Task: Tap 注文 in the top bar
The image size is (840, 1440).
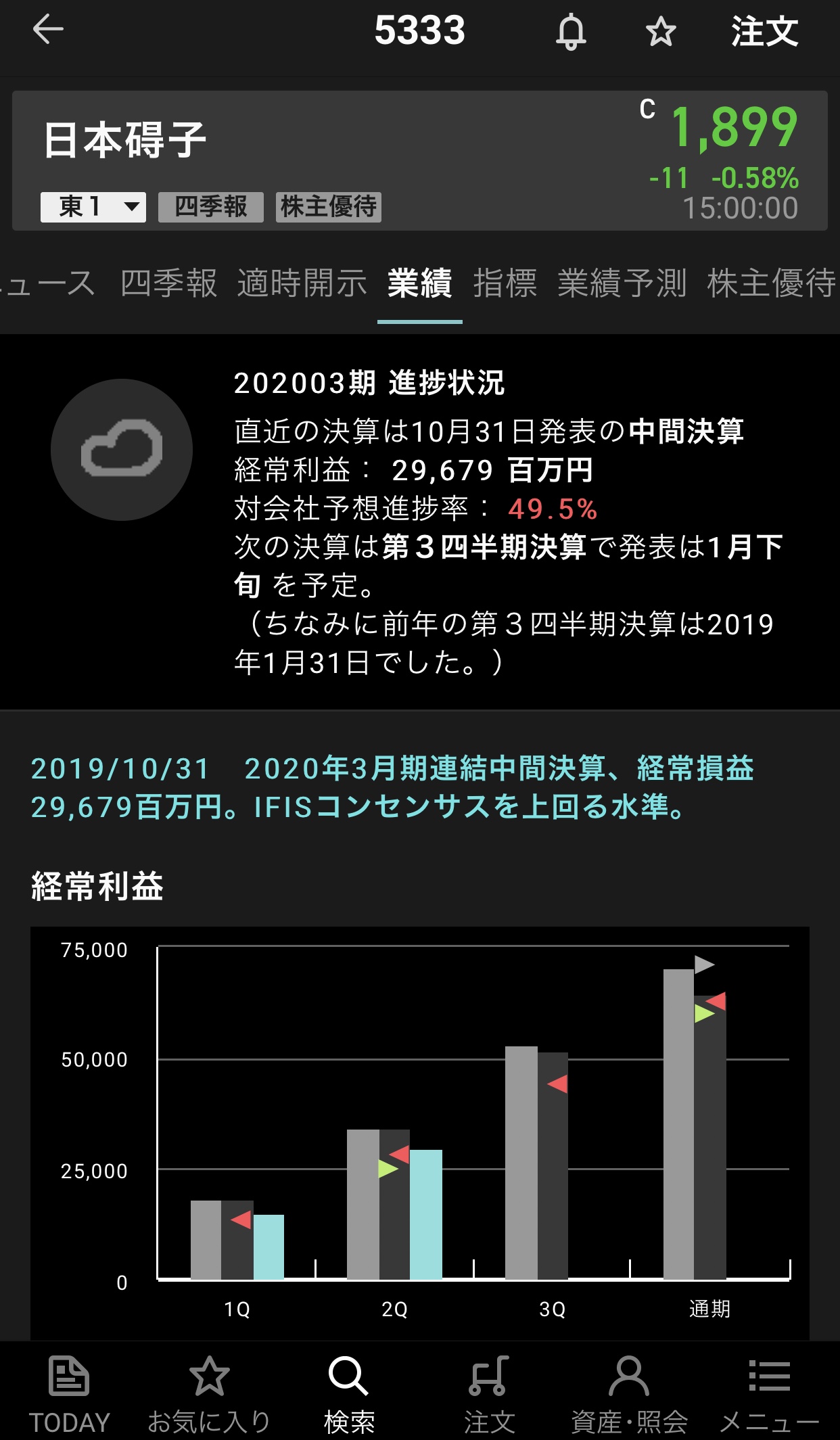Action: (x=764, y=32)
